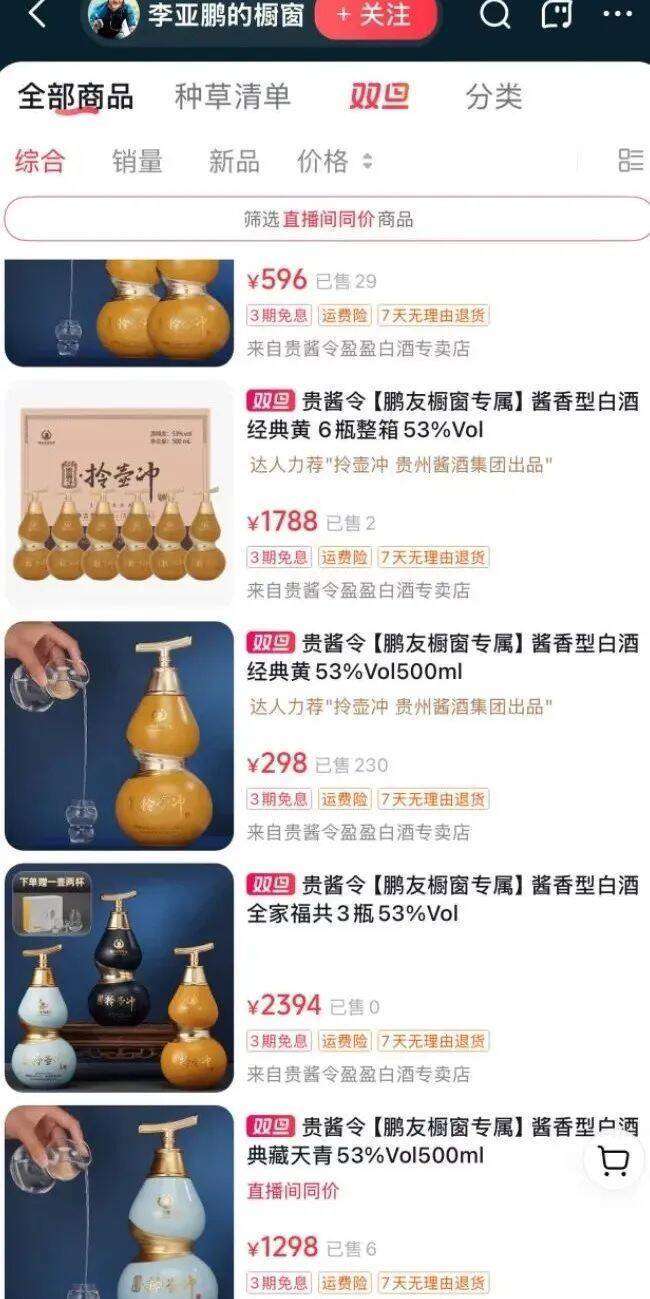Go back using the top arrow
650x1299 pixels.
37,14
